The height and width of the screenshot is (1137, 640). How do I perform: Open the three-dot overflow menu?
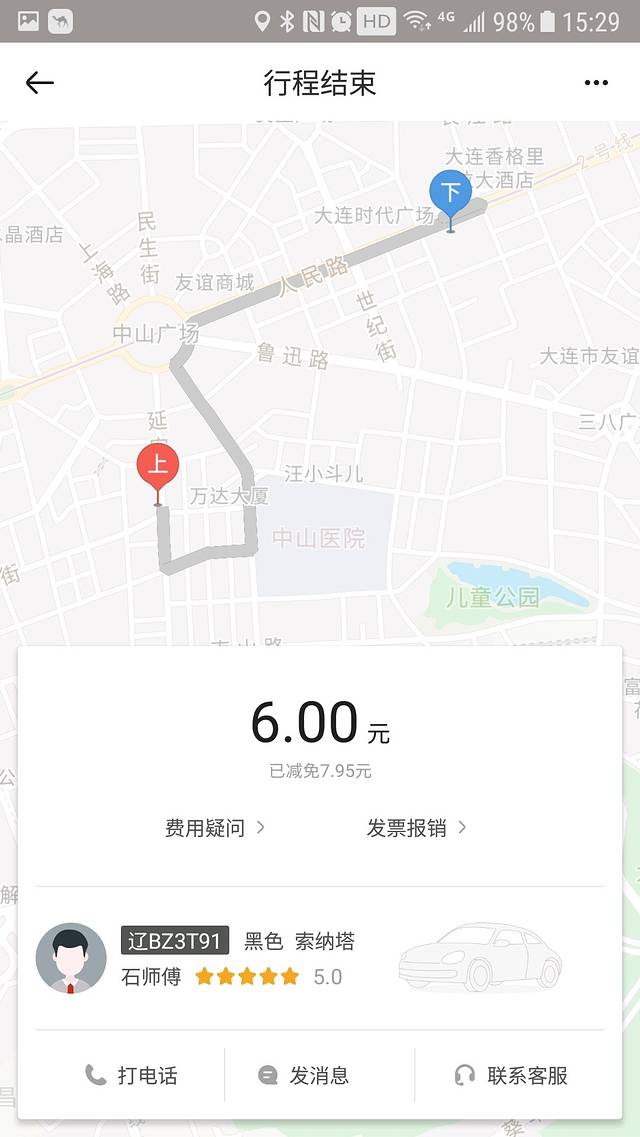point(596,83)
